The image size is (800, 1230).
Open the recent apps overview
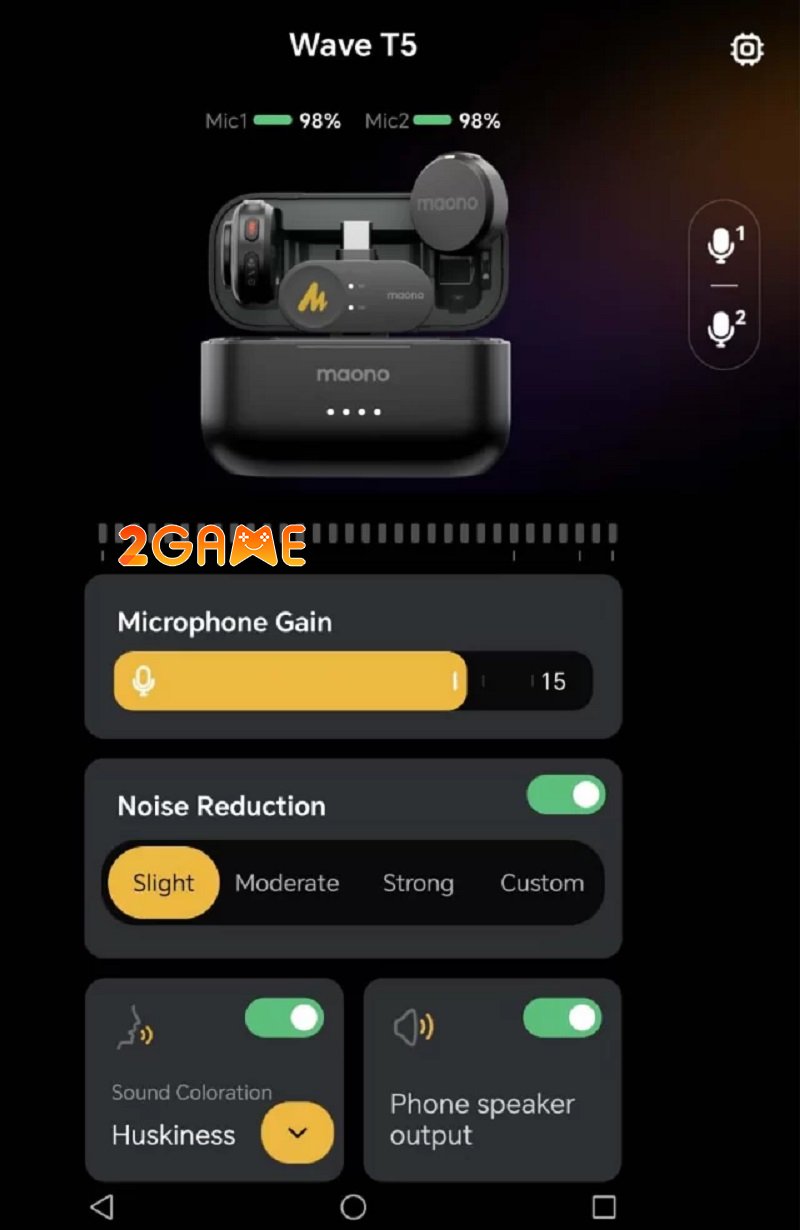pyautogui.click(x=604, y=1206)
